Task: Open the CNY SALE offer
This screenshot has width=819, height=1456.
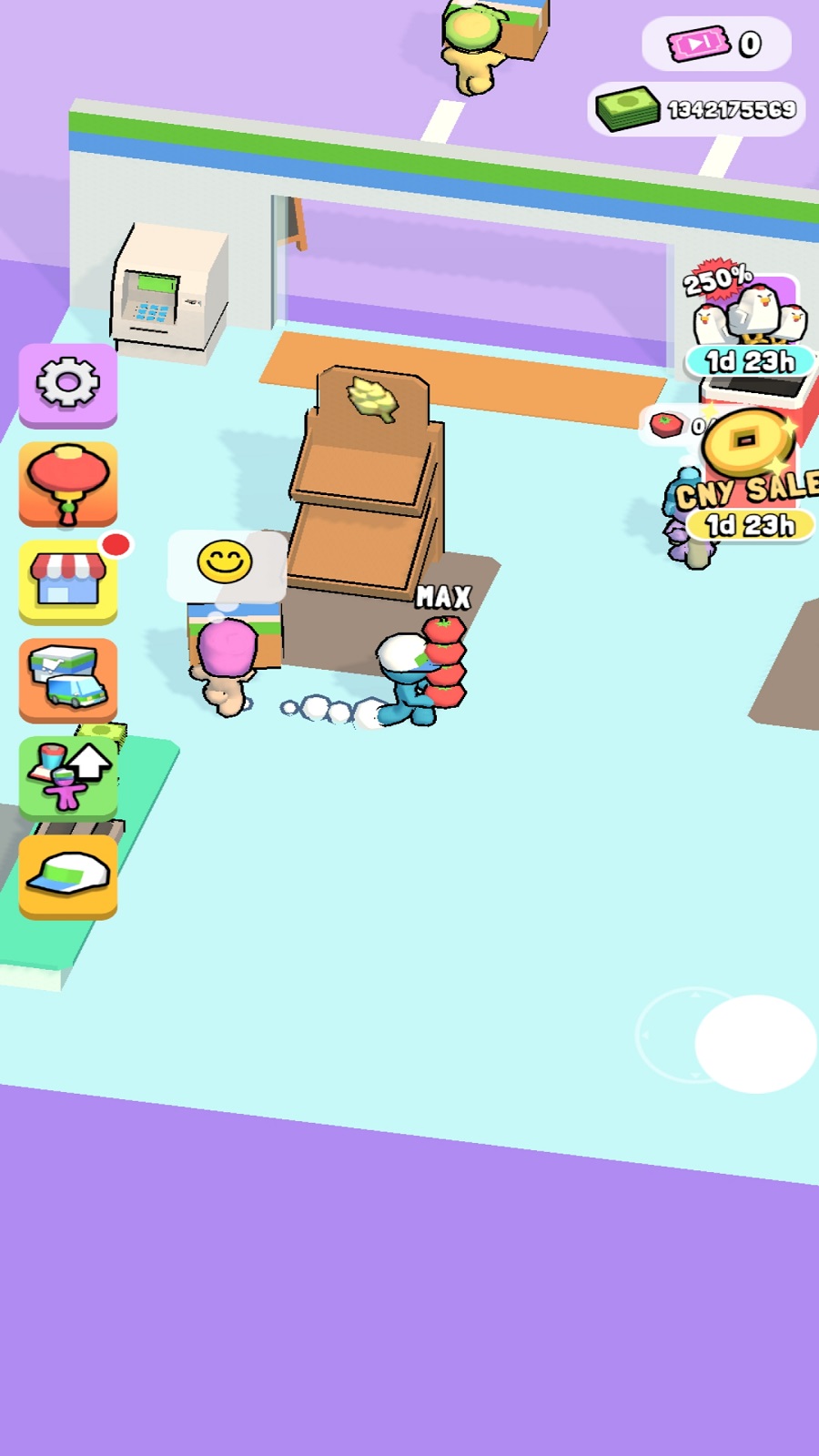Action: pos(748,478)
